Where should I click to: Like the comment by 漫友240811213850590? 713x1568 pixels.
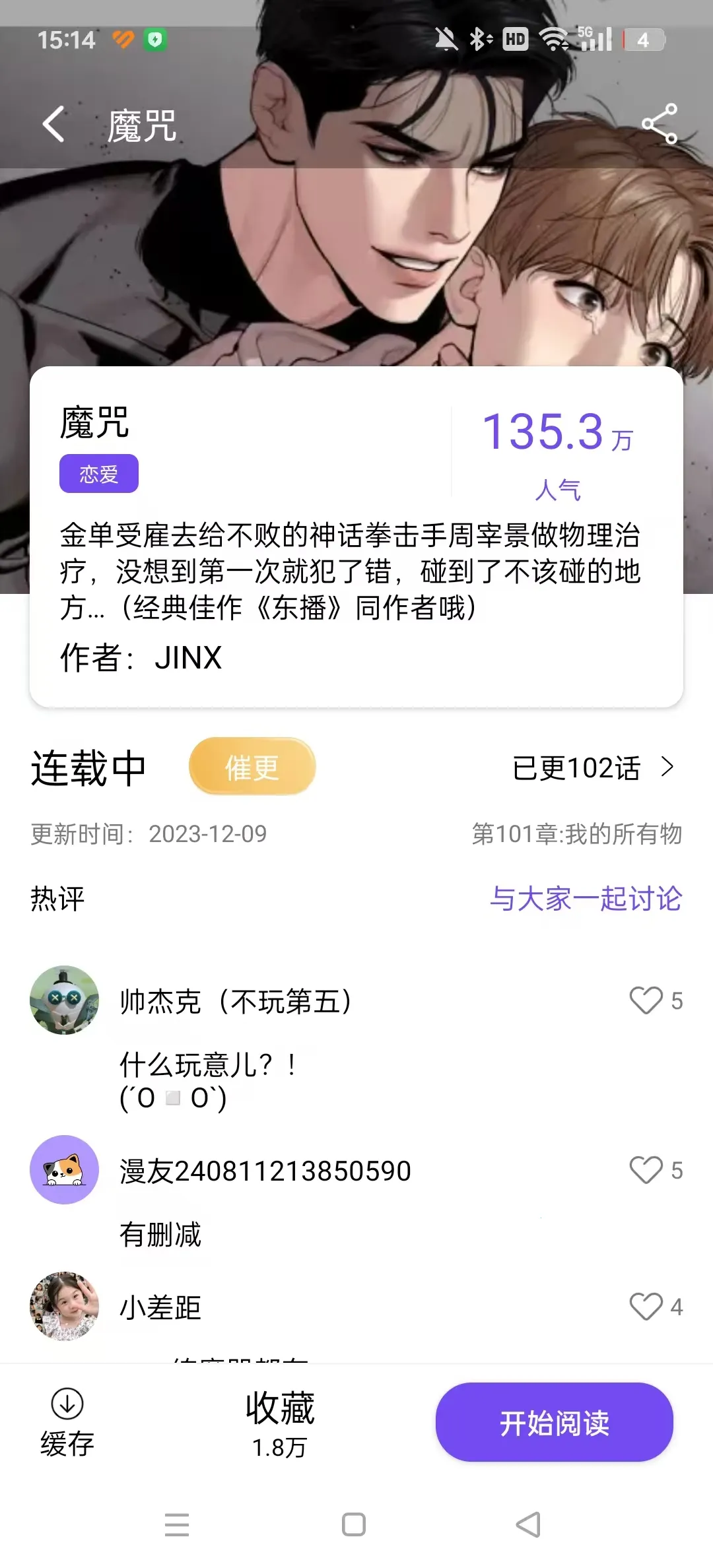point(646,1170)
